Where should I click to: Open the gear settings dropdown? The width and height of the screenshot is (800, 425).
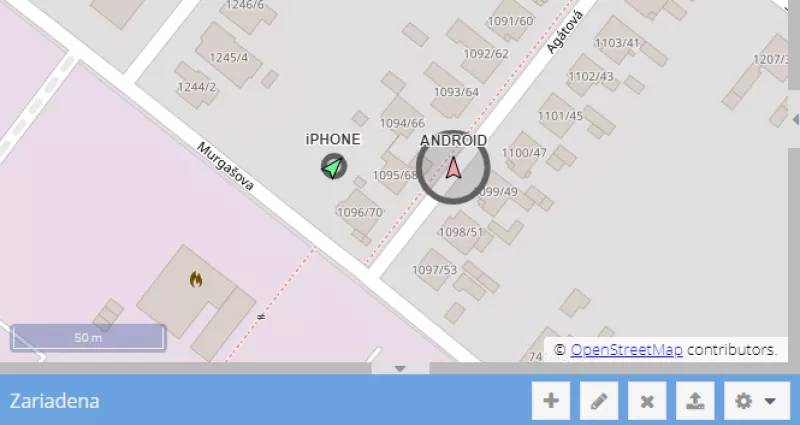[755, 402]
